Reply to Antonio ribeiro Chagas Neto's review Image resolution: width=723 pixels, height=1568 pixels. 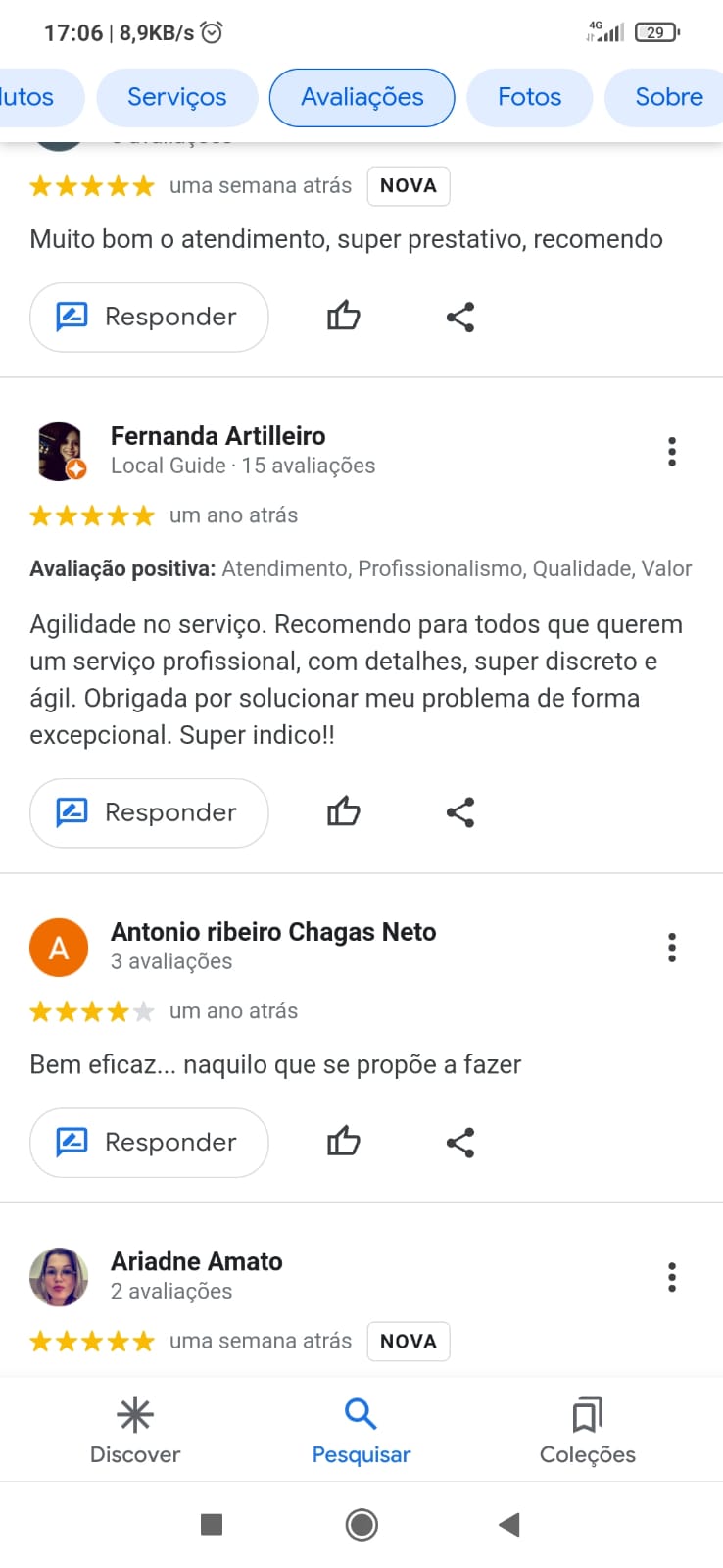(149, 1142)
